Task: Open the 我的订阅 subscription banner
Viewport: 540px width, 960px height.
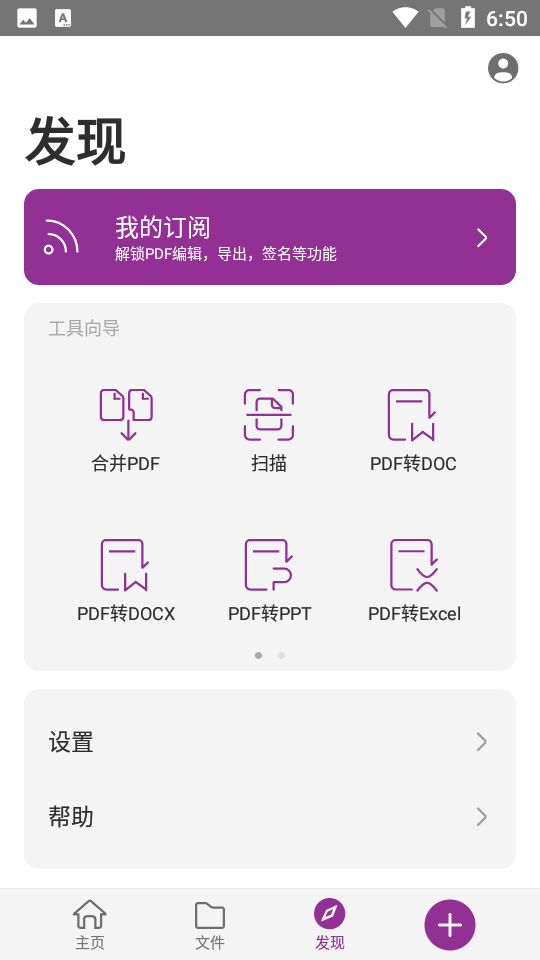Action: pos(270,237)
